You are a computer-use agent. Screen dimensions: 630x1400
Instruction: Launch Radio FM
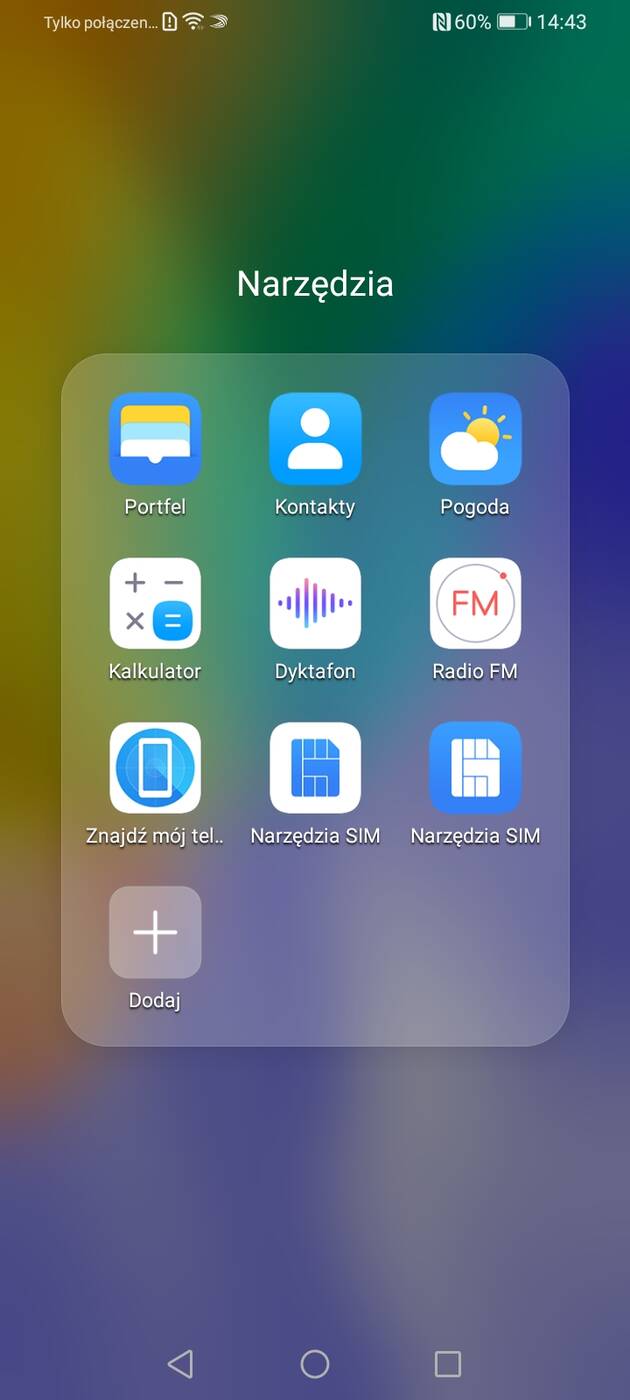pos(475,603)
